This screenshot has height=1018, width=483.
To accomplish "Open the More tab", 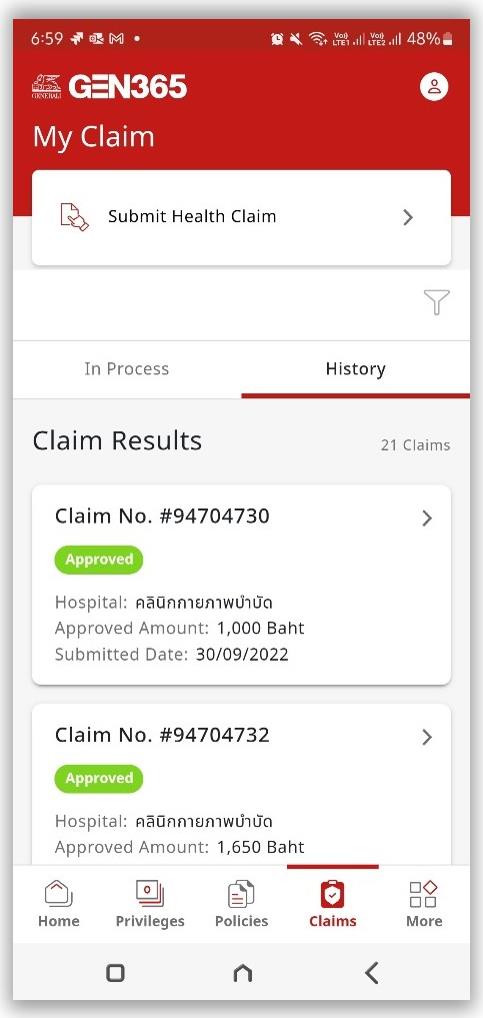I will pos(424,904).
